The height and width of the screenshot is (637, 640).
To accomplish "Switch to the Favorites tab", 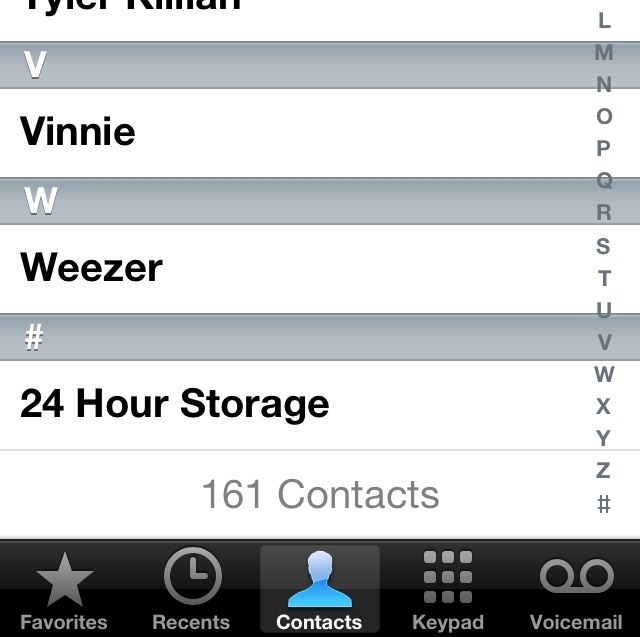I will [x=64, y=589].
